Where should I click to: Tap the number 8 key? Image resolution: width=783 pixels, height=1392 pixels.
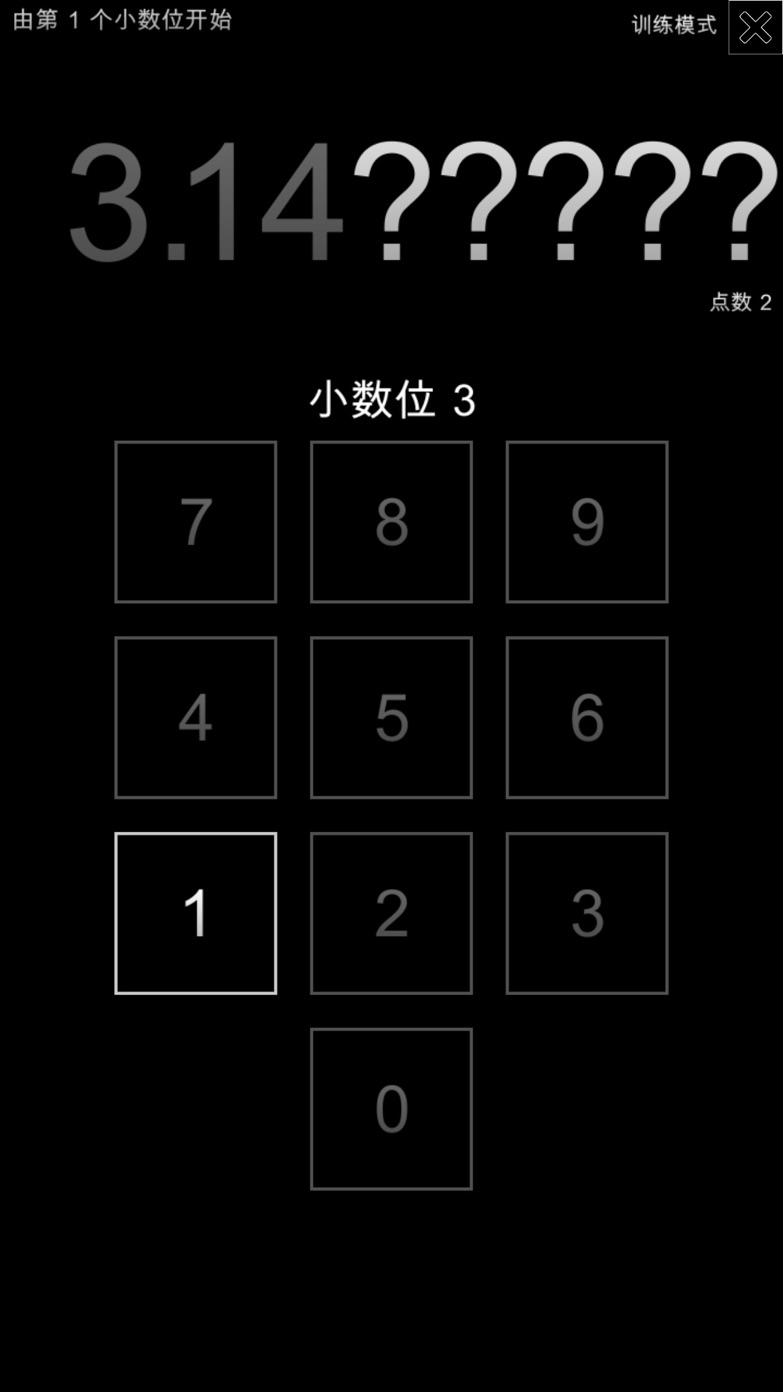tap(391, 522)
